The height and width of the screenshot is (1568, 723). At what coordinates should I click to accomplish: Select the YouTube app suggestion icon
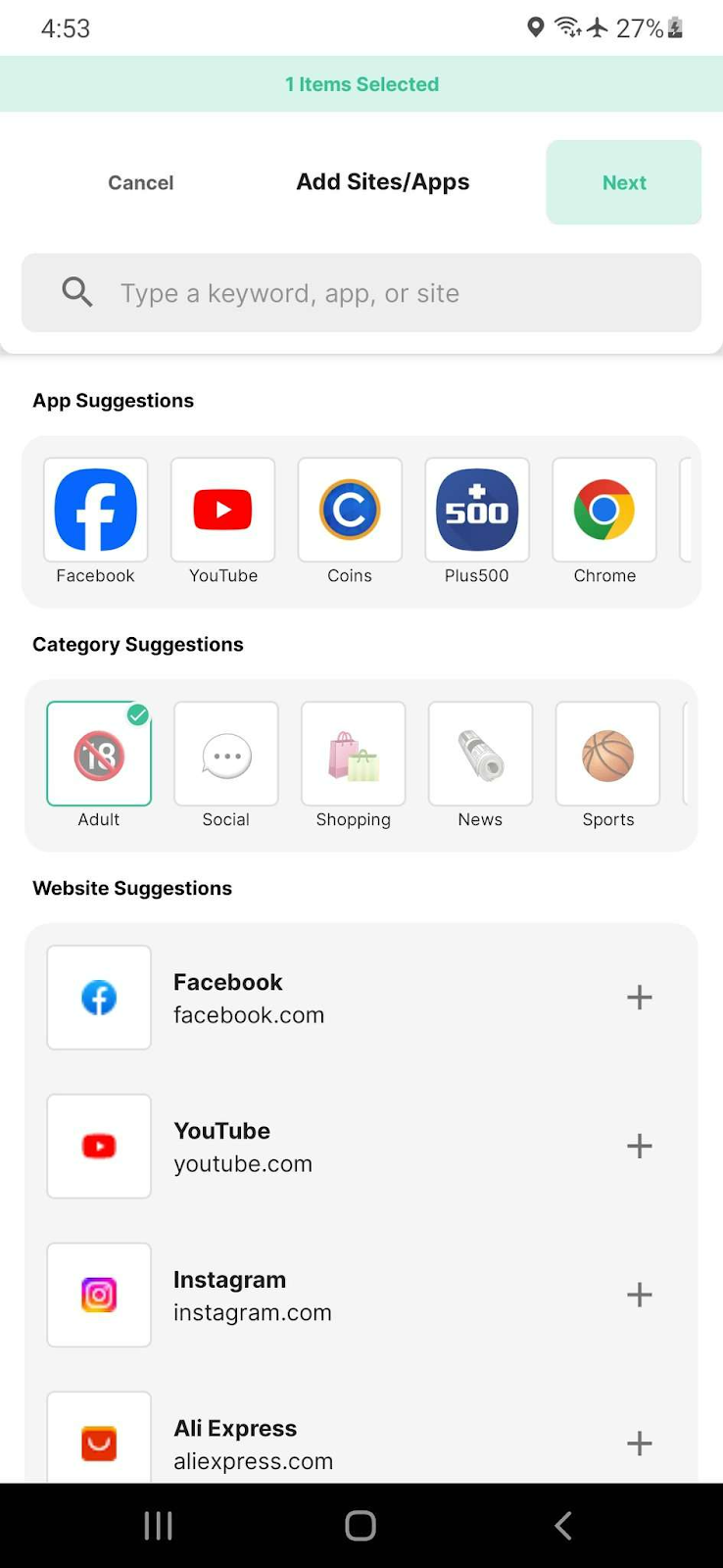click(222, 510)
